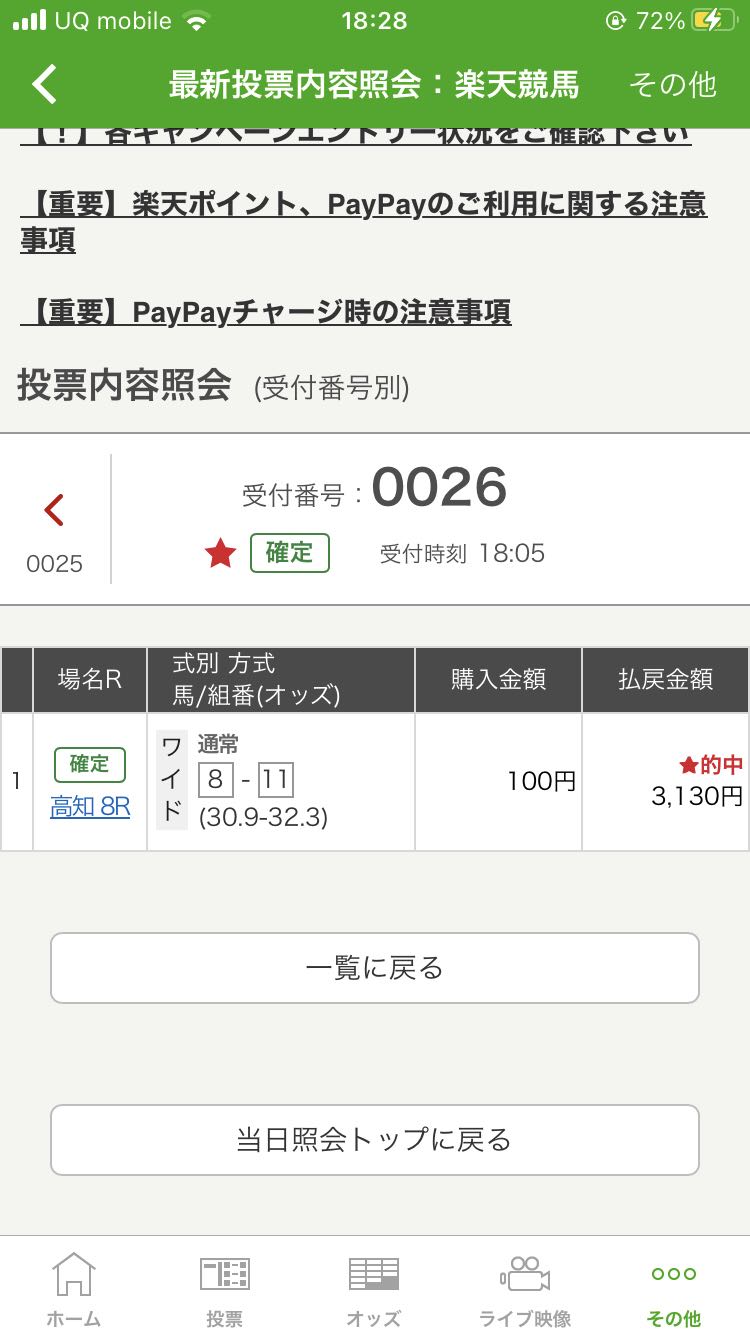
Task: Switch to the オッズ tab
Action: (374, 1288)
